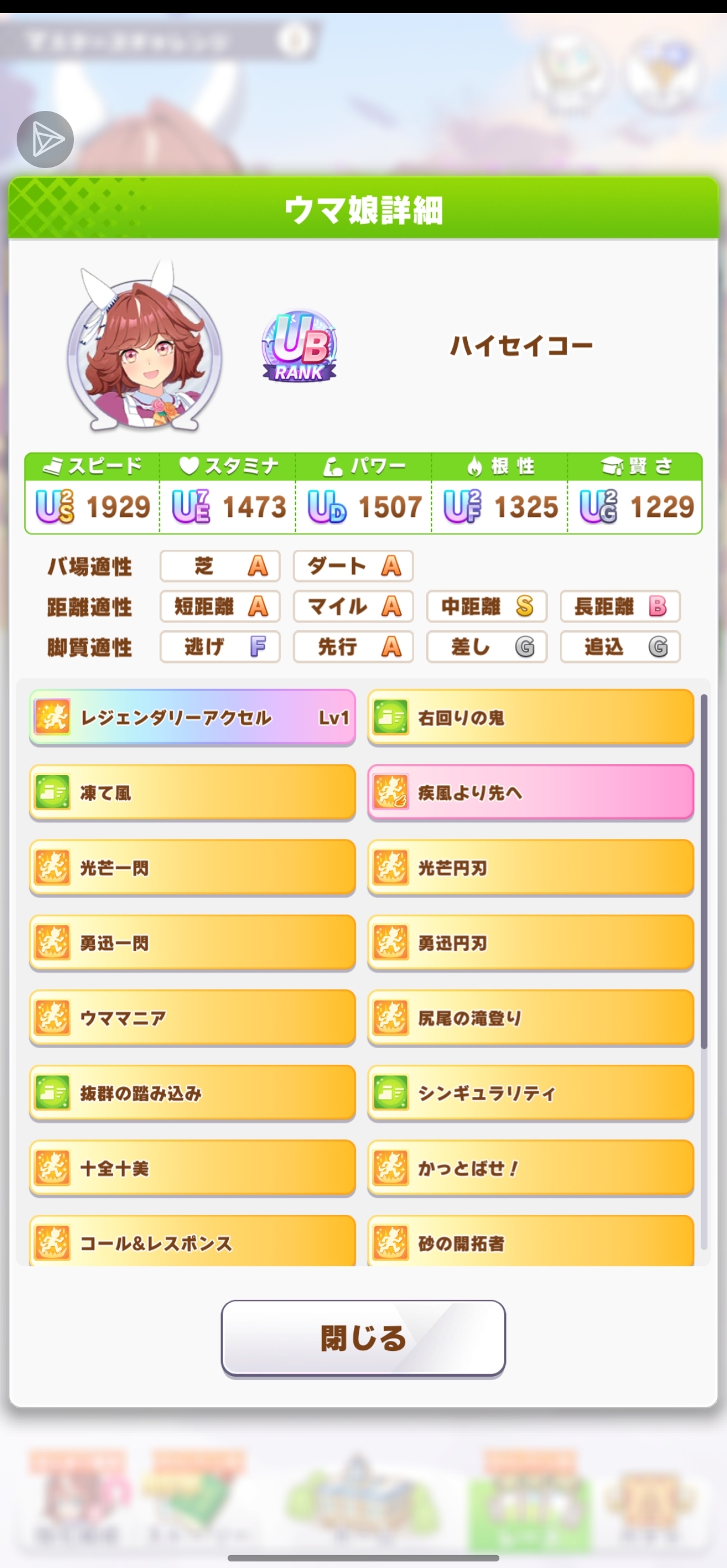Show details for 光芒円刃 skill
The width and height of the screenshot is (727, 1568).
pos(530,867)
